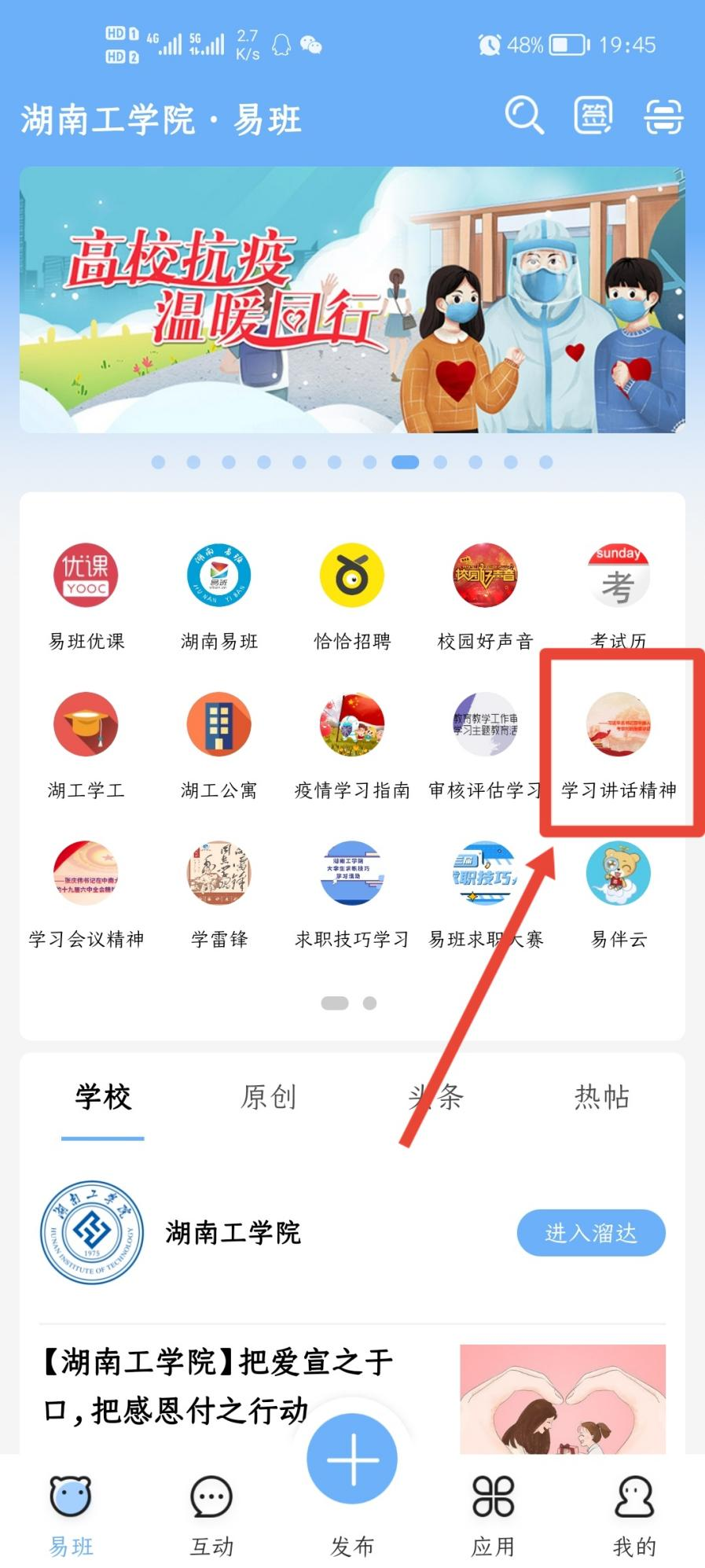Open 学雷锋 app
705x1568 pixels.
(x=219, y=873)
